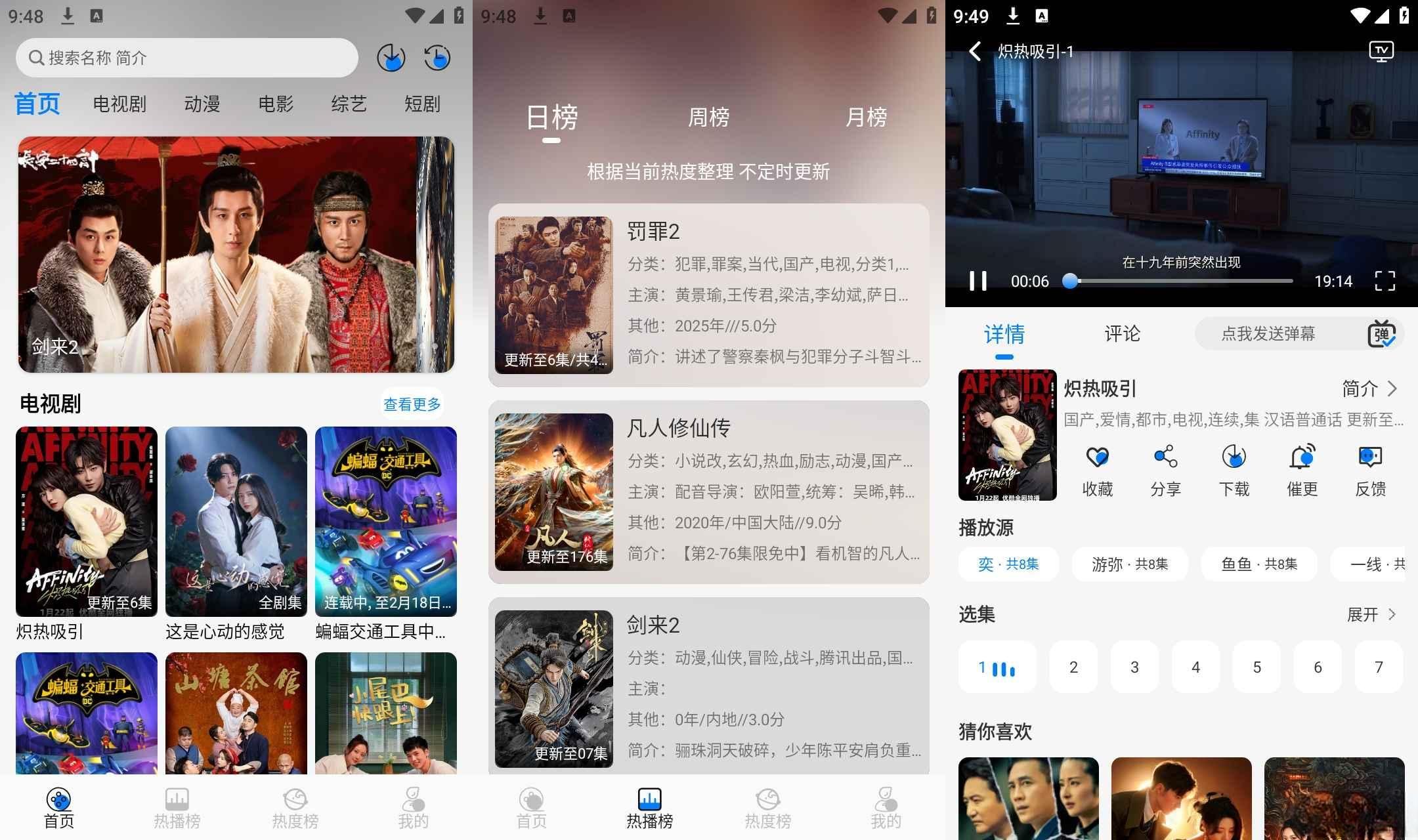Switch to the 周榜 ranking tab
Image resolution: width=1418 pixels, height=840 pixels.
[x=708, y=117]
